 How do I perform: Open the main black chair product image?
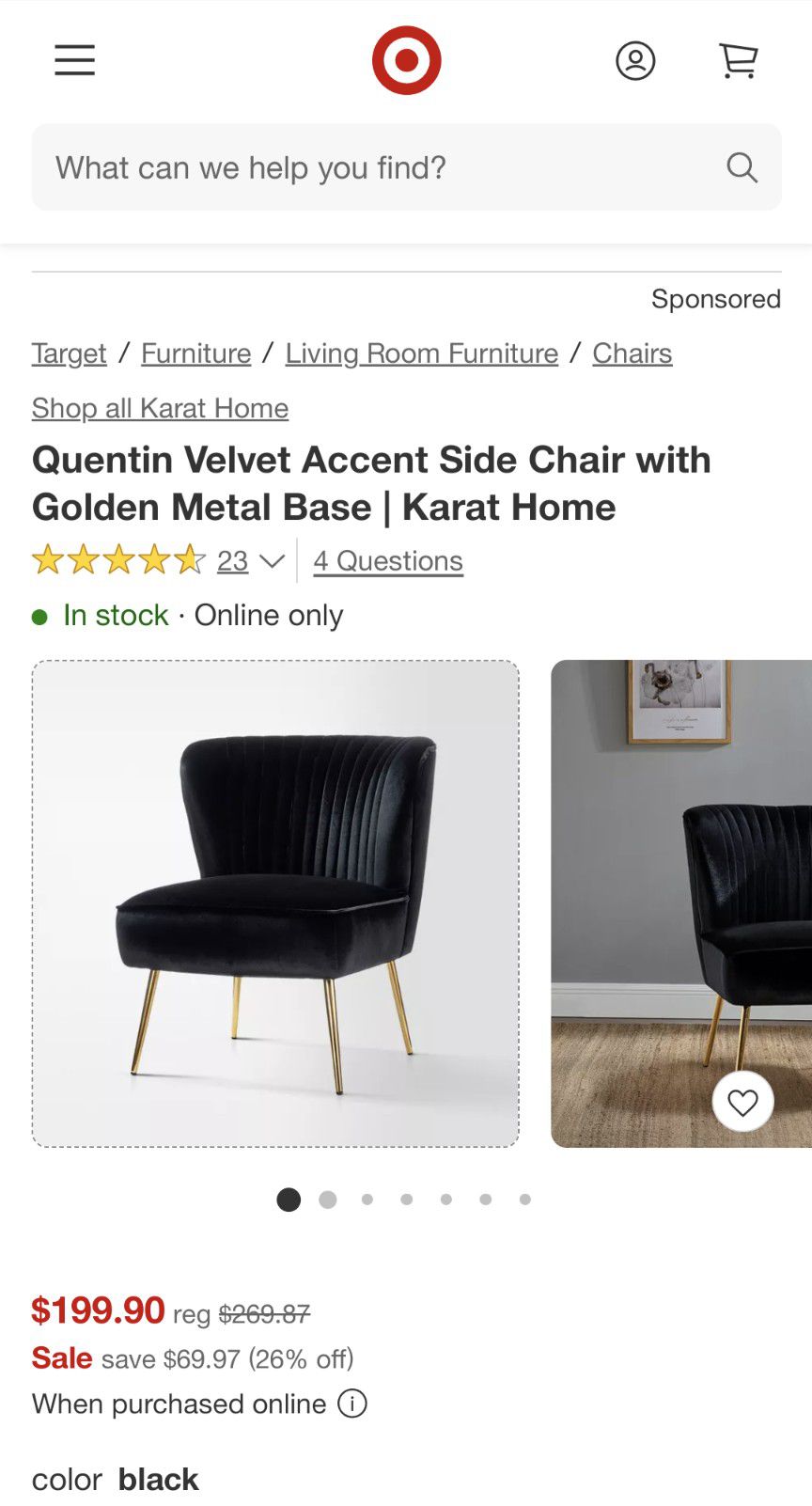[275, 903]
